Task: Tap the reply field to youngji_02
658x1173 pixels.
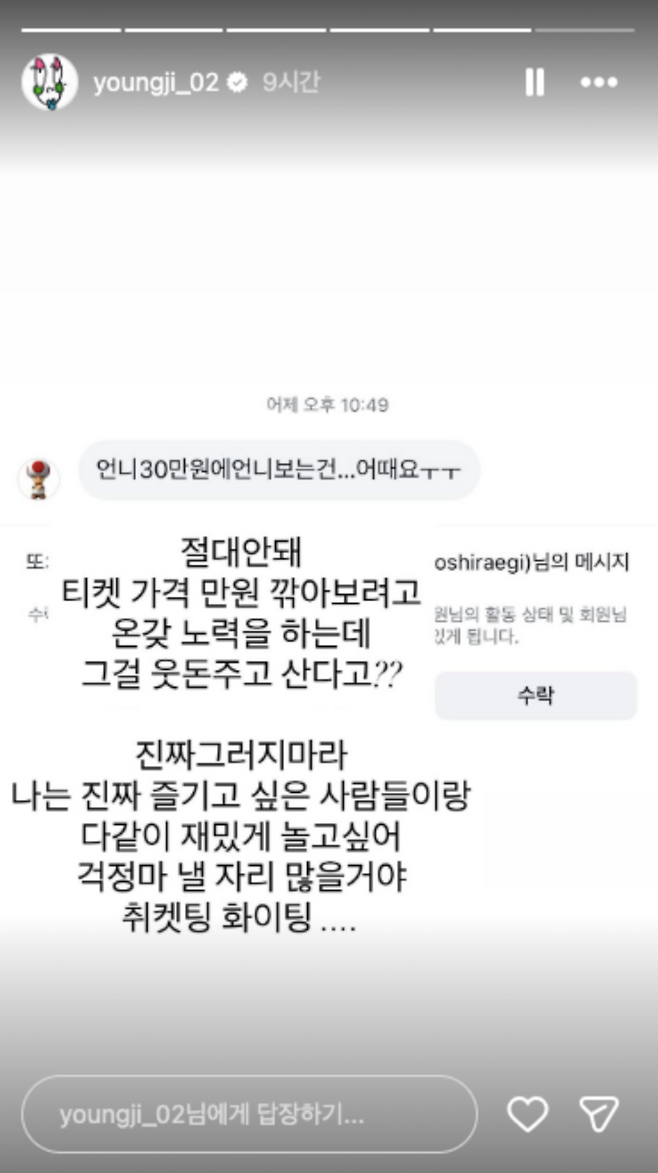Action: [250, 1114]
